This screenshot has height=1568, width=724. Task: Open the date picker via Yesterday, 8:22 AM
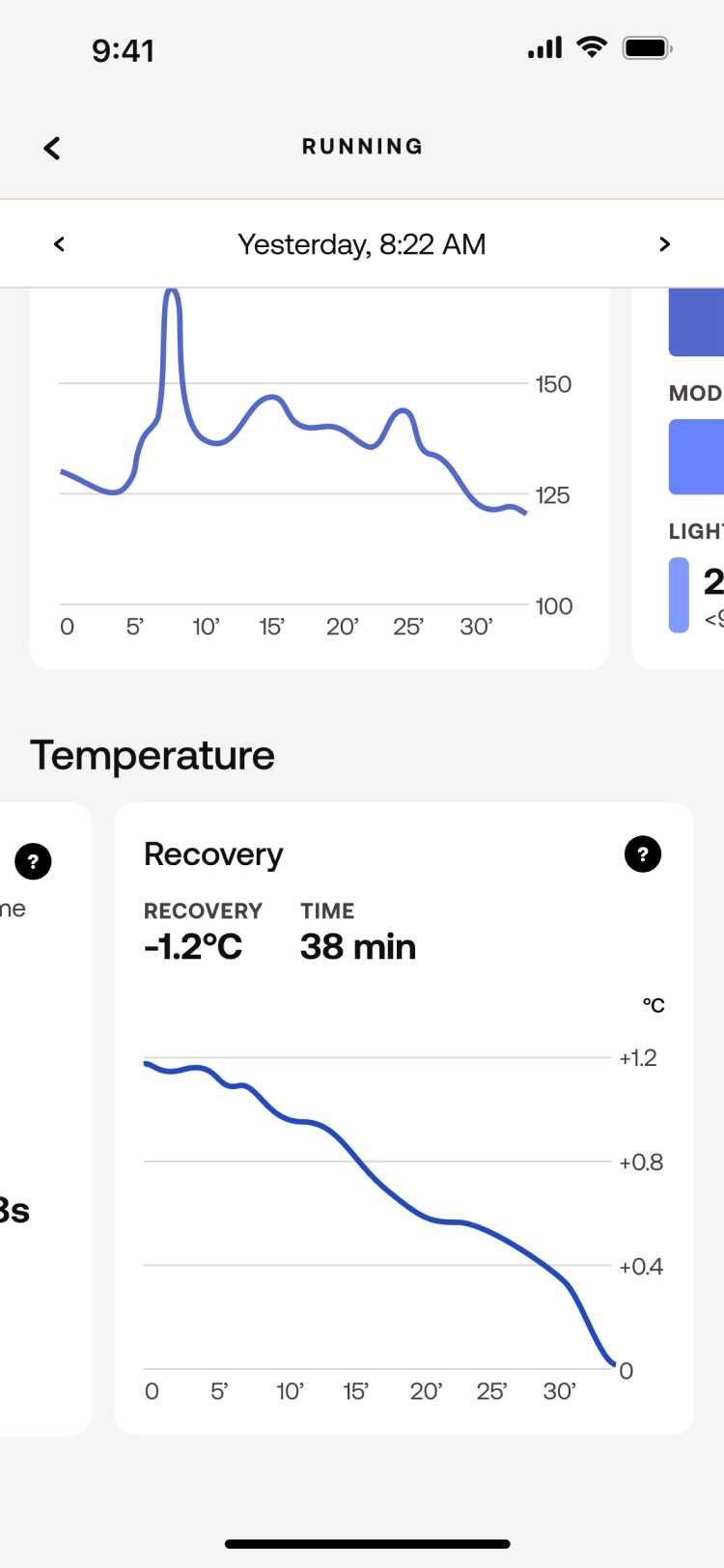(362, 243)
